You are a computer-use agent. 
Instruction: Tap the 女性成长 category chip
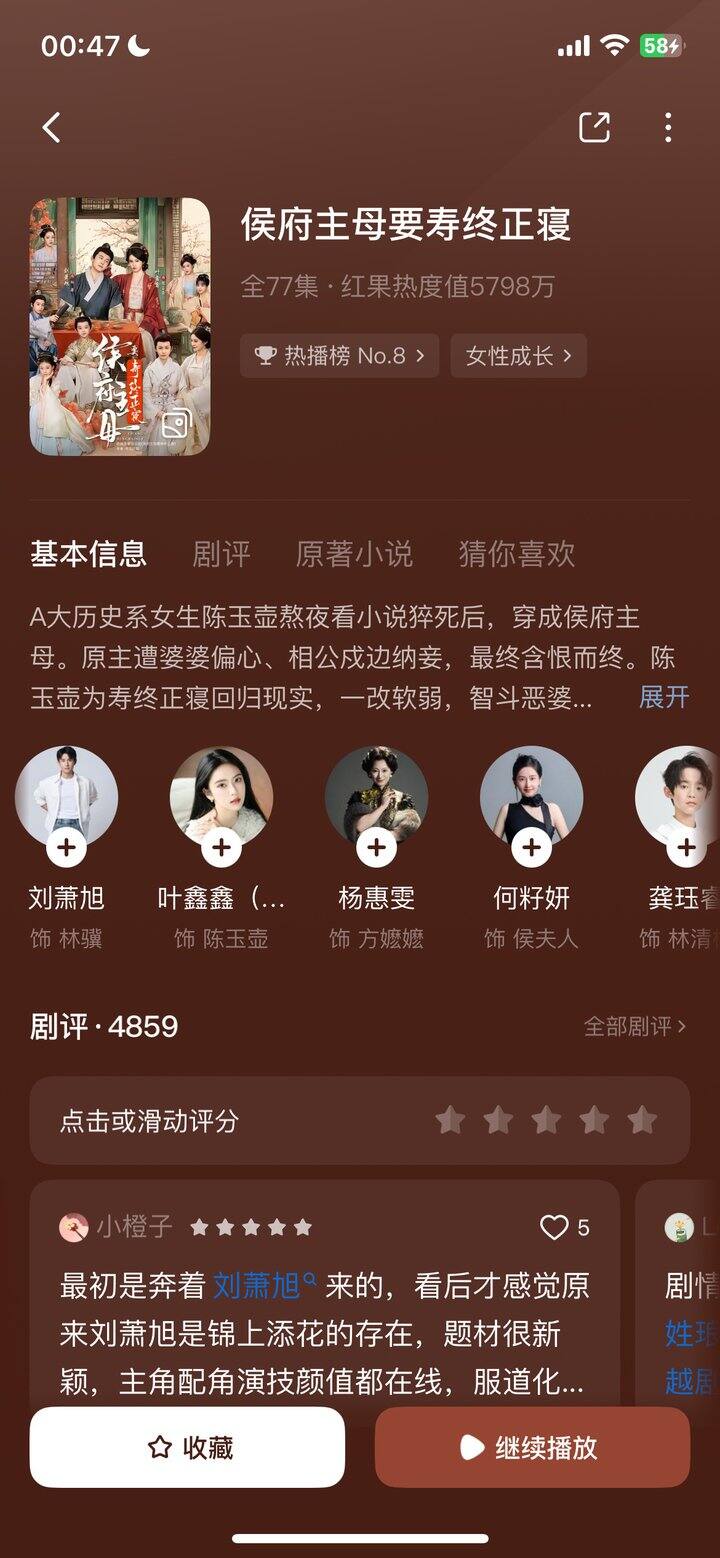pos(518,355)
